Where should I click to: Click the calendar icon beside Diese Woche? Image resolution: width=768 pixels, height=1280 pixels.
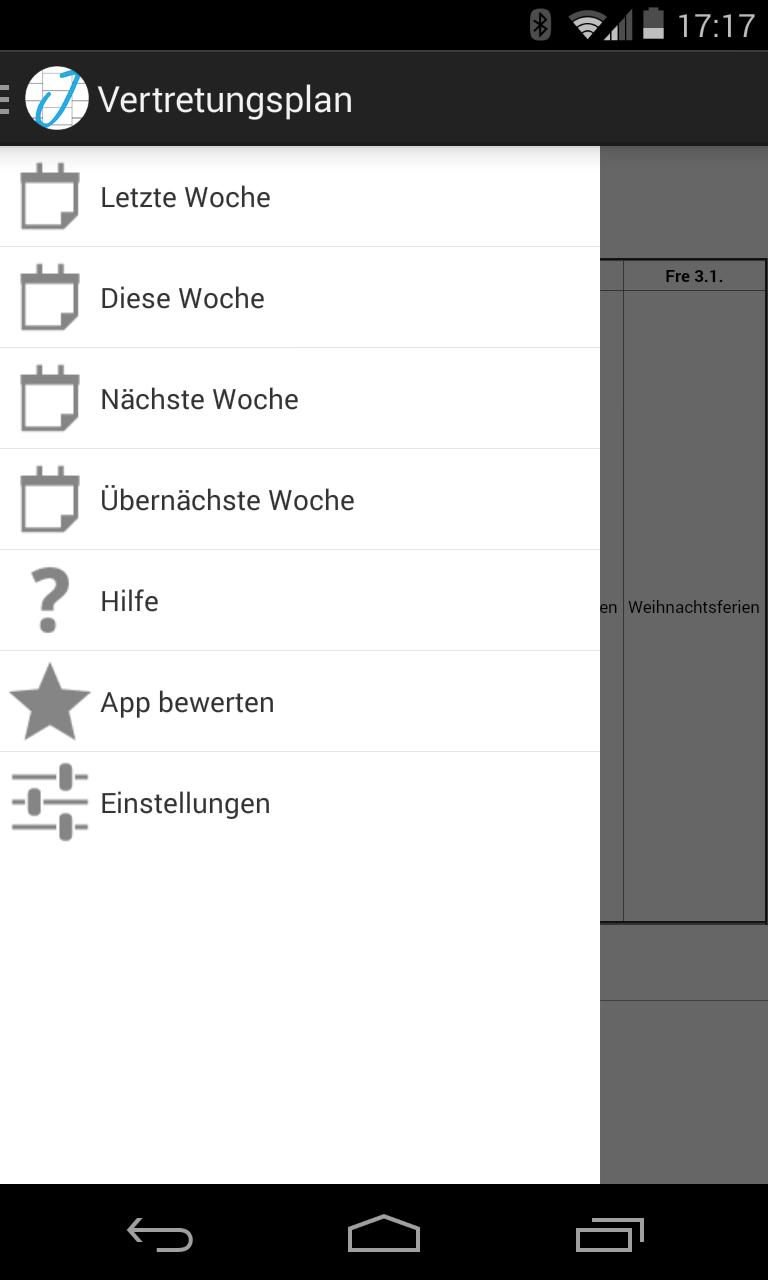pos(48,298)
